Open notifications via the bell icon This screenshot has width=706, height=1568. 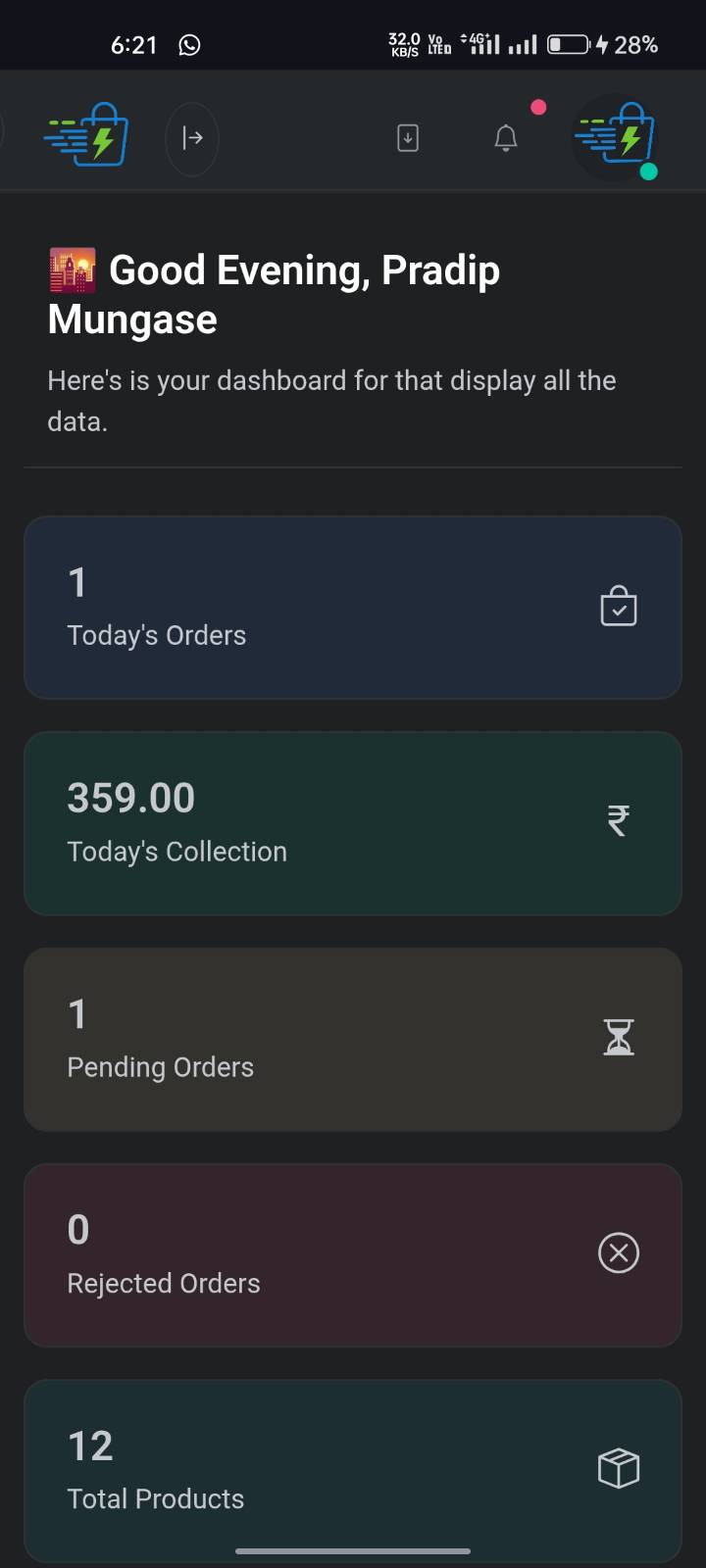(505, 138)
